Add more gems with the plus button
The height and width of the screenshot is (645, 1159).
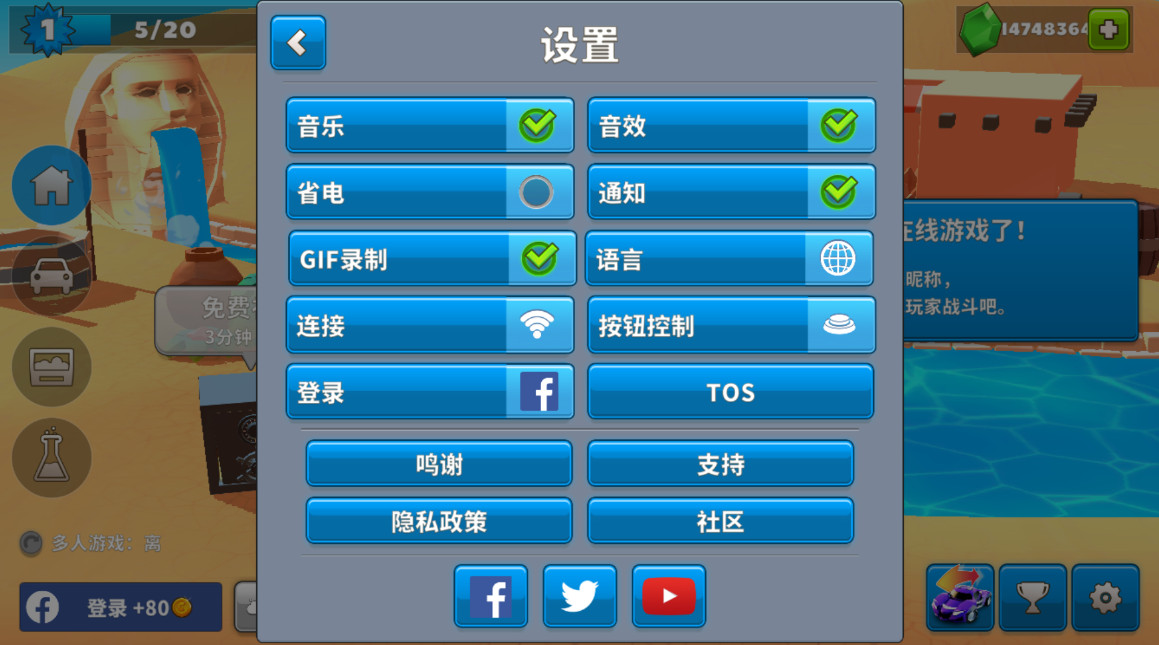(x=1108, y=30)
